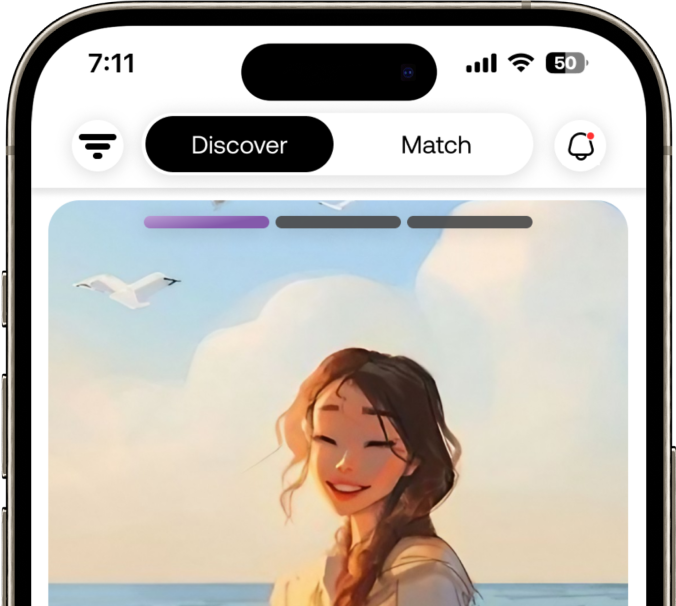Switch to the Match tab

pos(435,145)
